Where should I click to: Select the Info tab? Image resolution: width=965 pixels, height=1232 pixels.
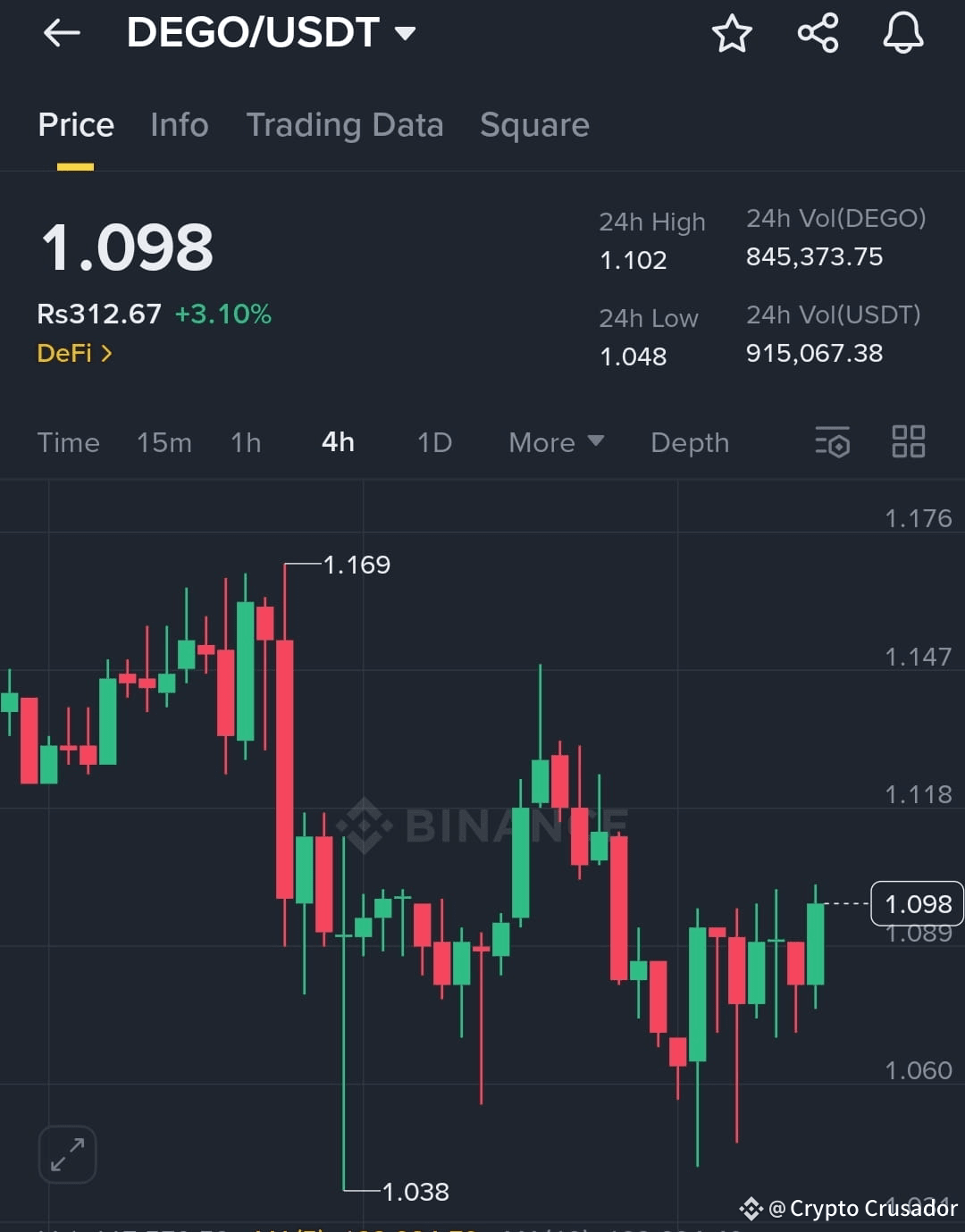pyautogui.click(x=179, y=125)
